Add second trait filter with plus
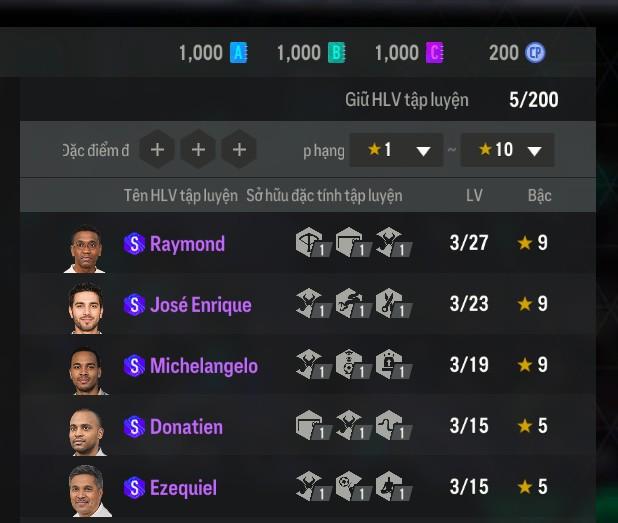618x523 pixels. 198,150
